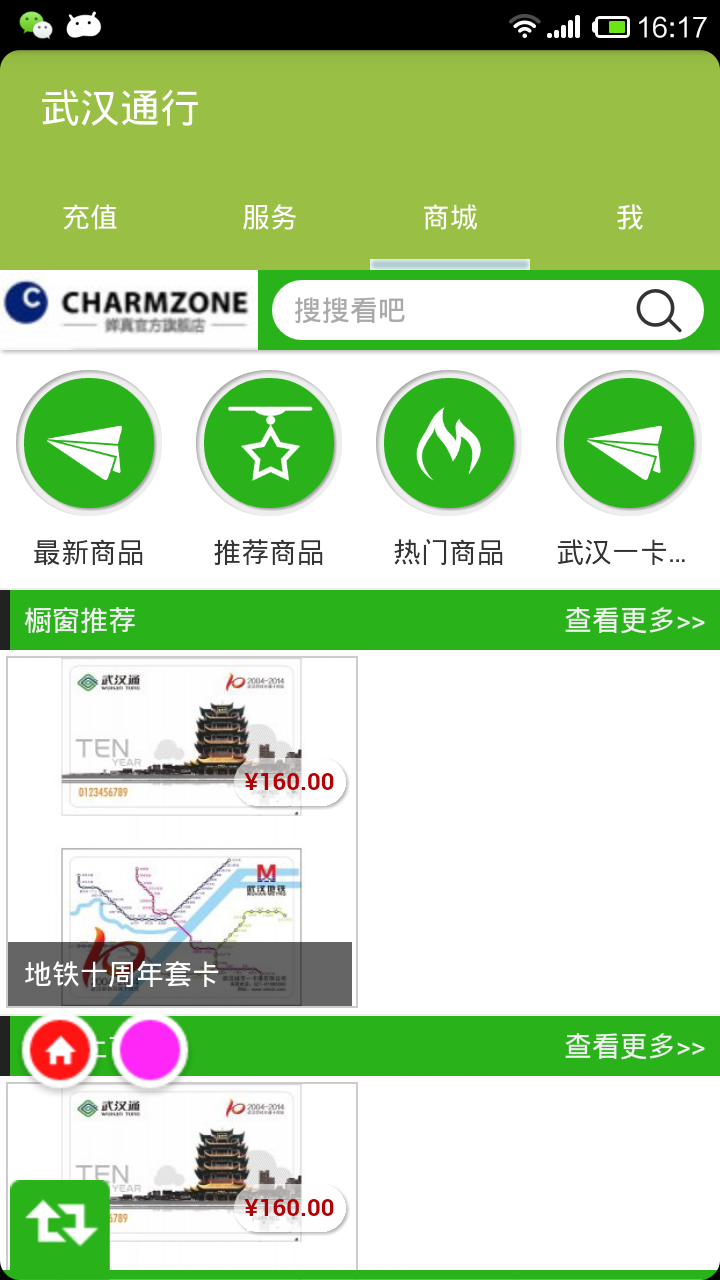This screenshot has width=720, height=1280.
Task: Open the 我 tab
Action: [629, 217]
